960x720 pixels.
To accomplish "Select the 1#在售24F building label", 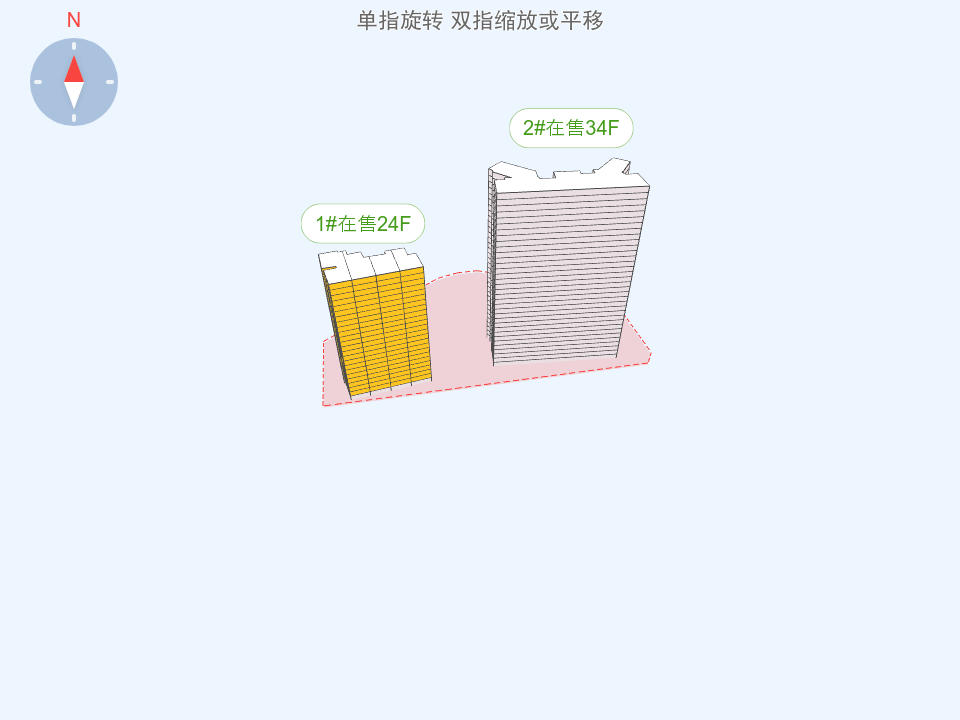I will tap(363, 224).
